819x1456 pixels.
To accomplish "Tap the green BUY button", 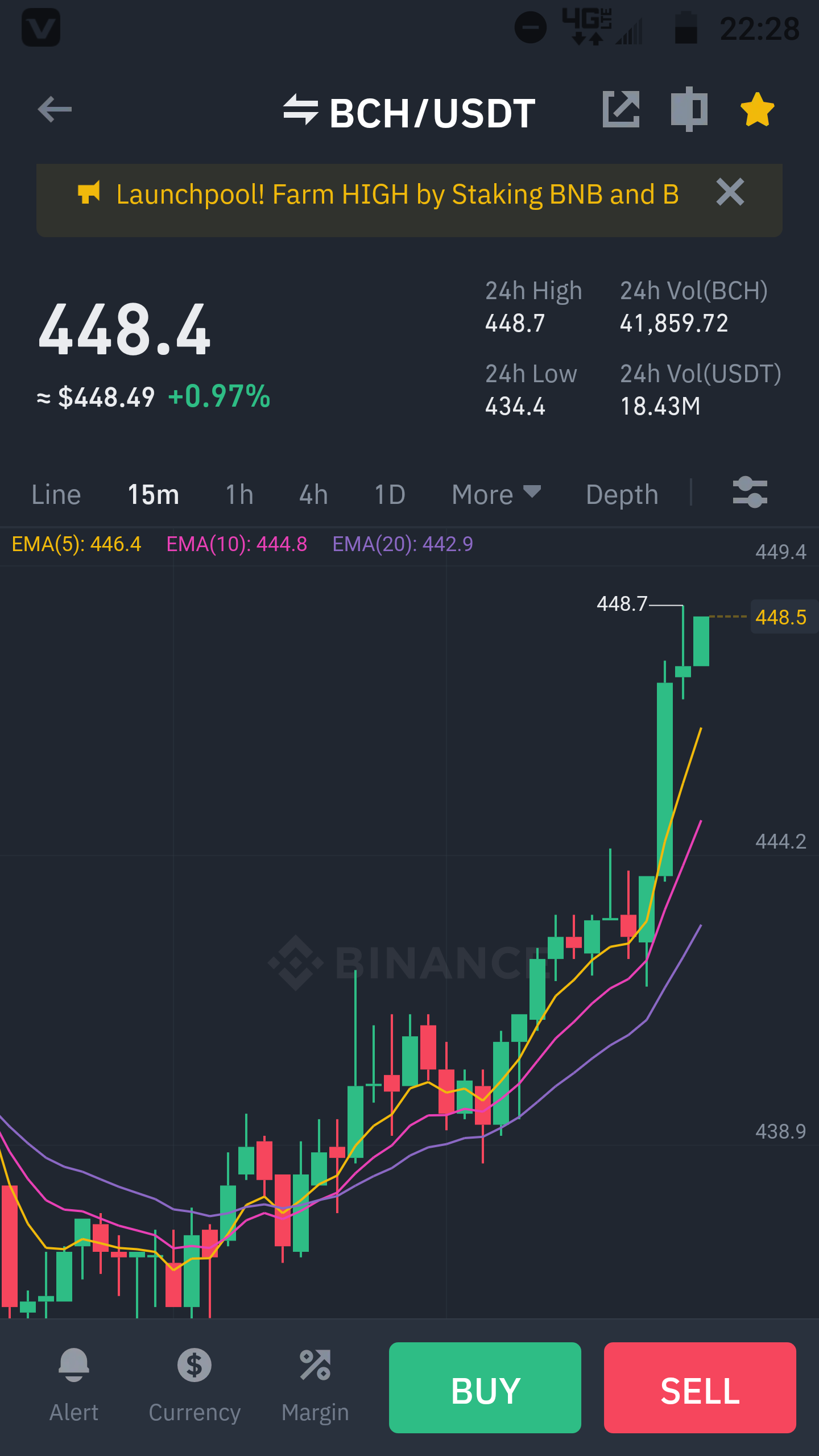I will tap(485, 1387).
